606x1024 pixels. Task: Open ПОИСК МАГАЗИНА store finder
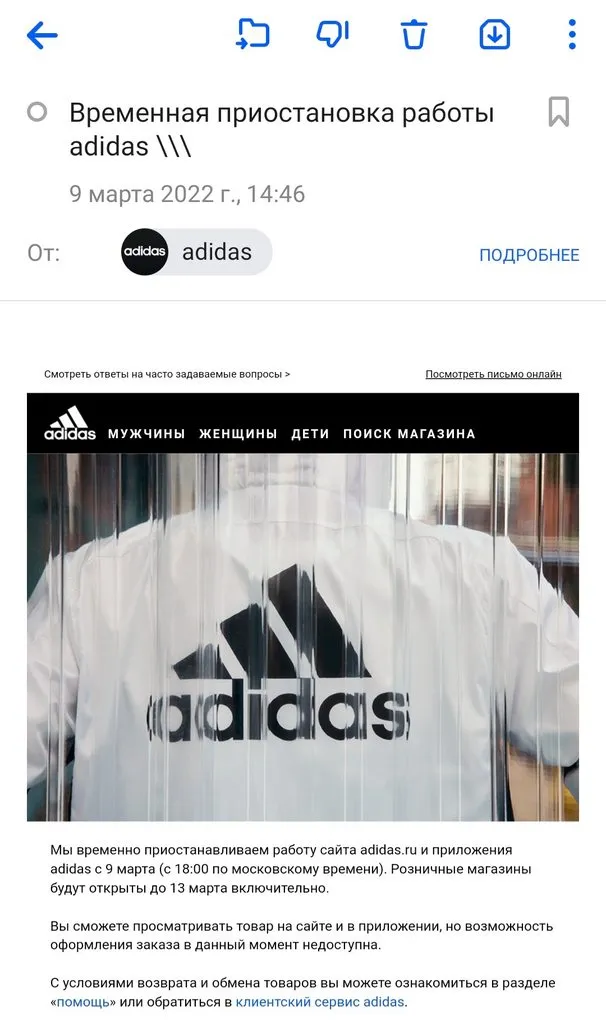tap(409, 434)
